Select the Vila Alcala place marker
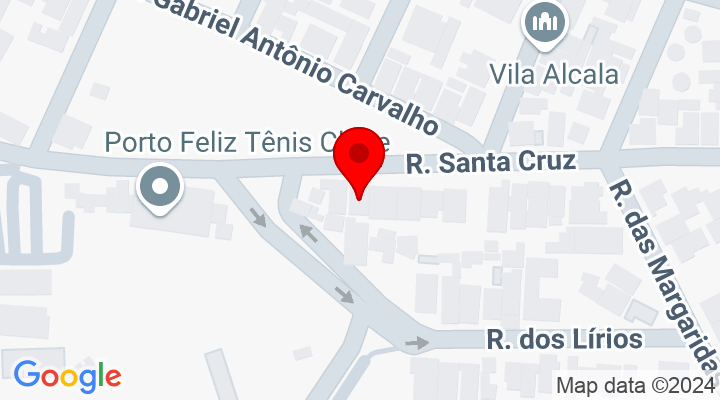Image resolution: width=720 pixels, height=400 pixels. click(544, 23)
